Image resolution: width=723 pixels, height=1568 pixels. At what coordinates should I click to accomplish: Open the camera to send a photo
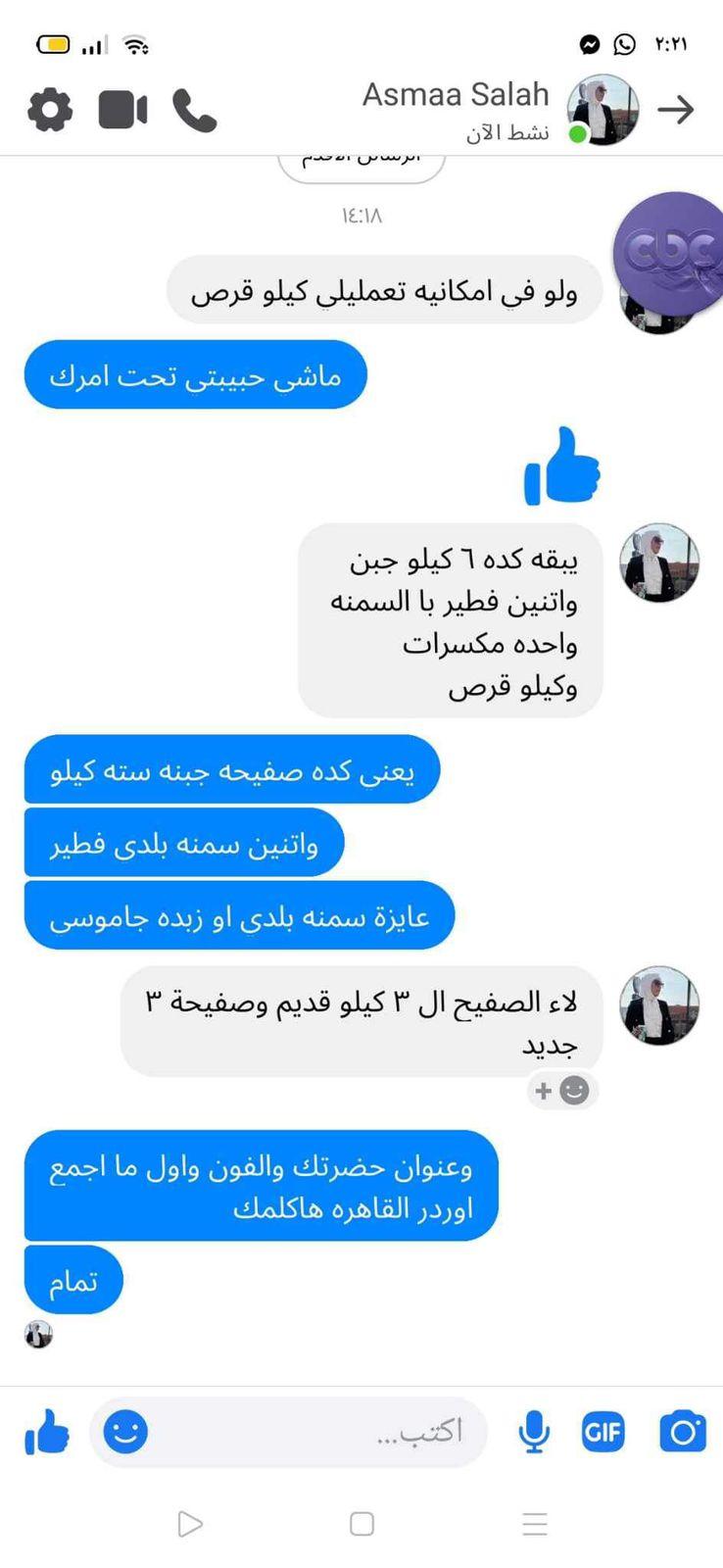pos(682,1432)
